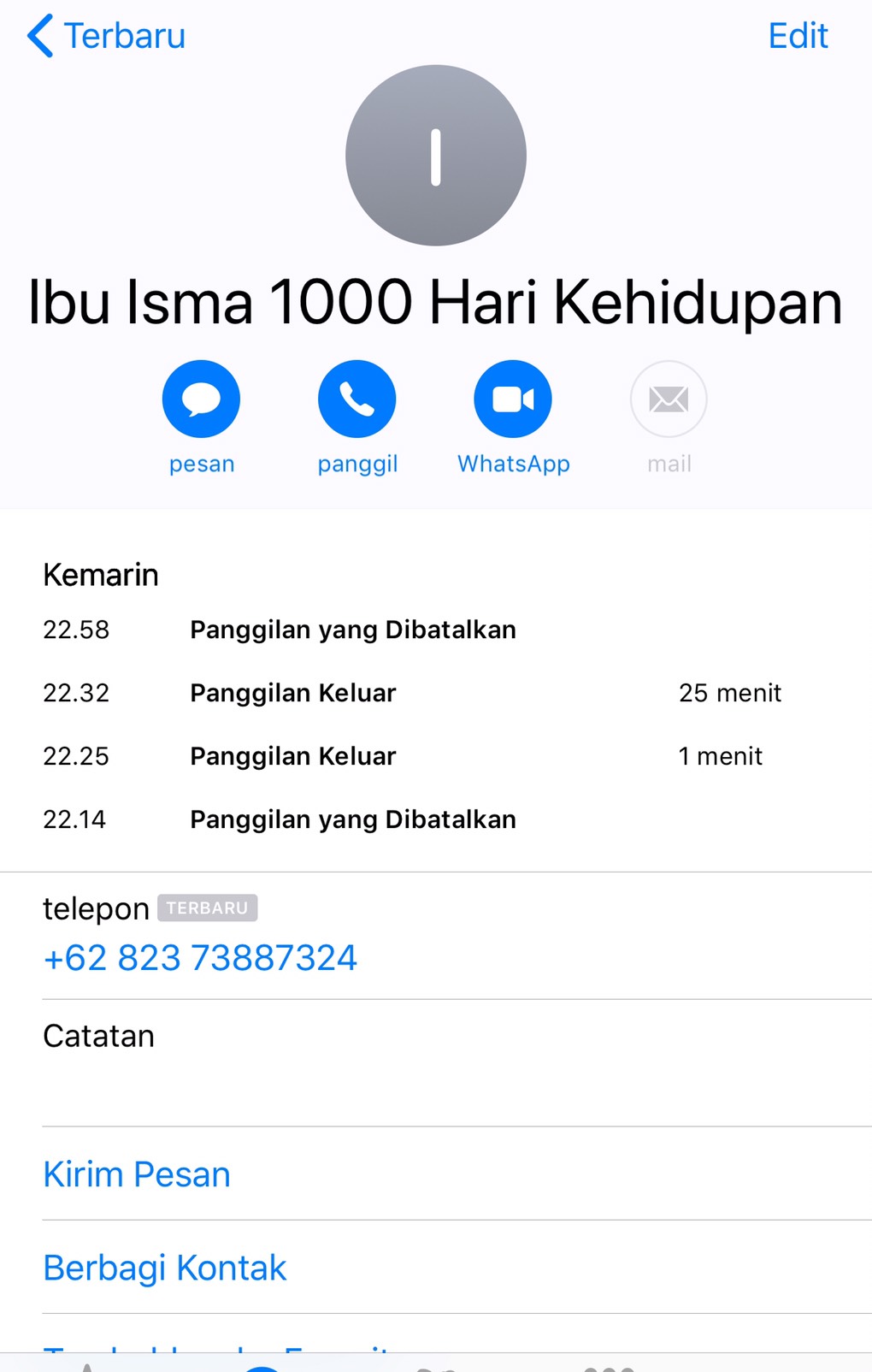Share the contact via Berbagi Kontak
872x1372 pixels.
coord(165,1268)
